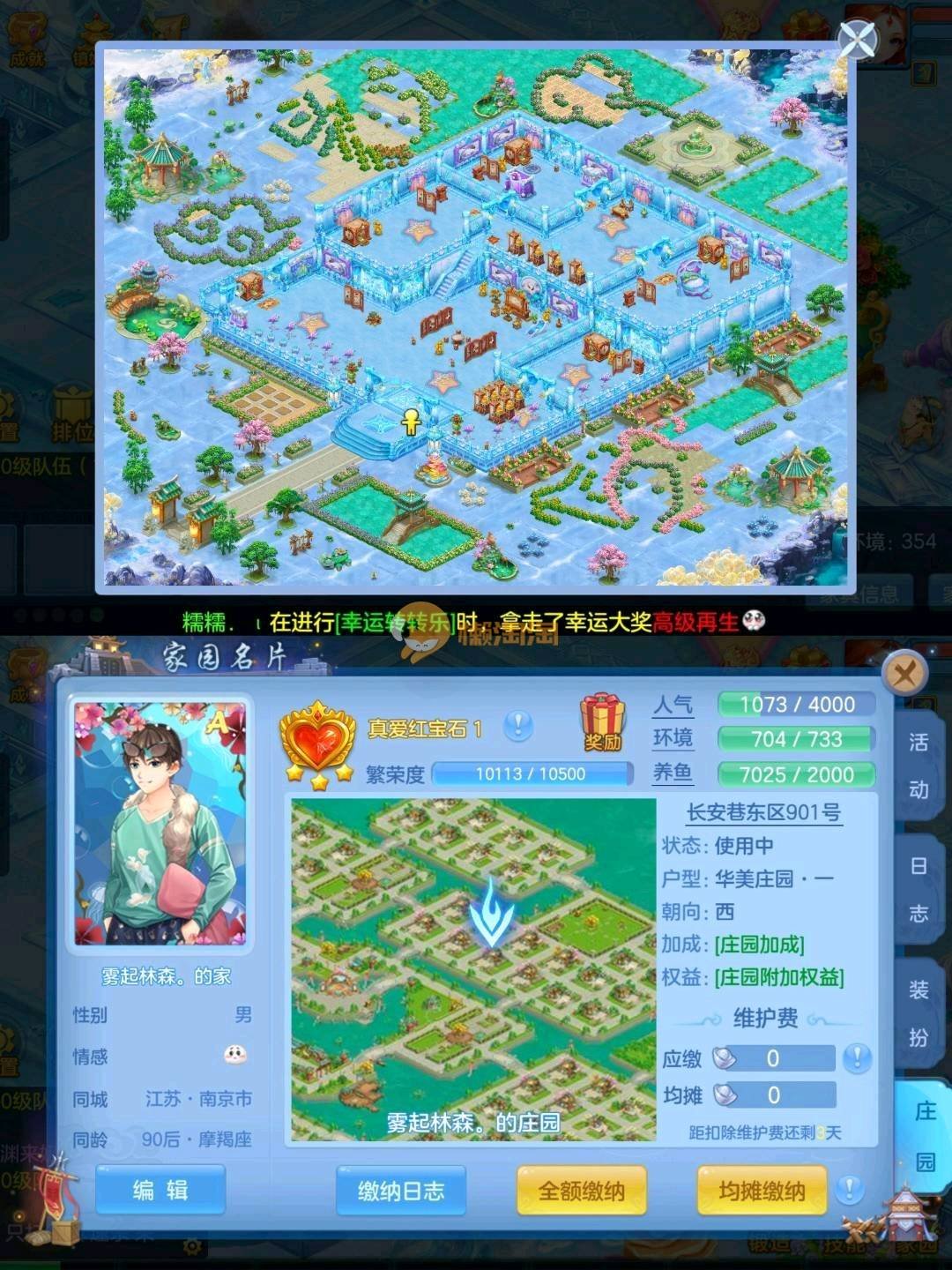Open the [庄园附加权益] link

(779, 977)
